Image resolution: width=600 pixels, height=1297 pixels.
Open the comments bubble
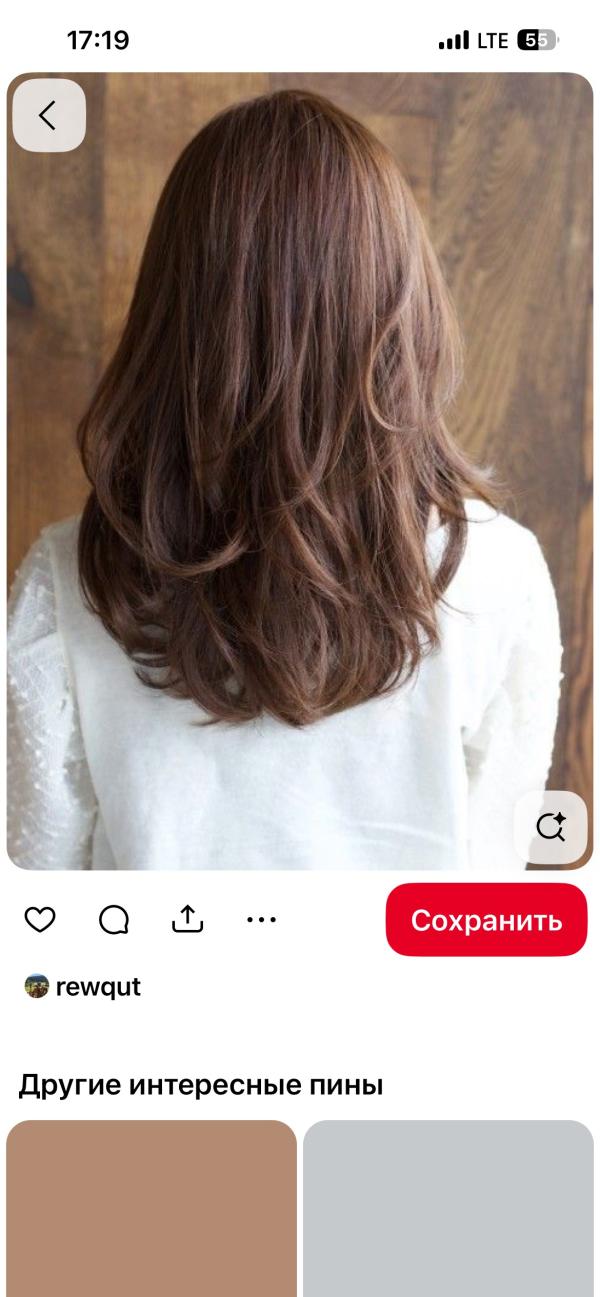tap(114, 919)
